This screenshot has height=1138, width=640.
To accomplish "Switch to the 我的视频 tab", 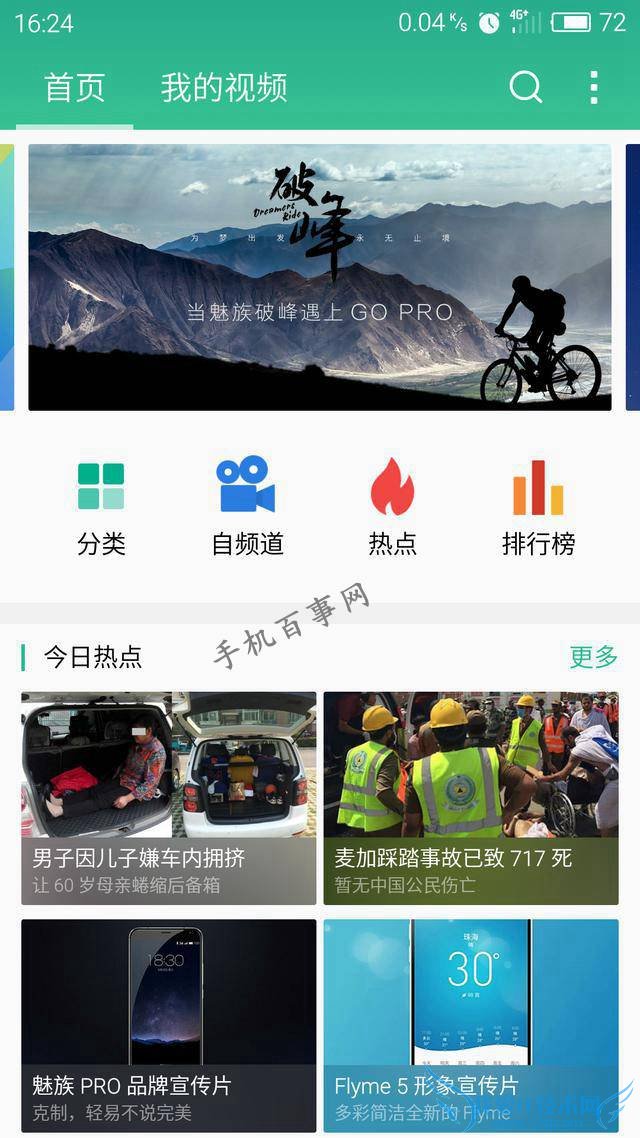I will (x=224, y=87).
